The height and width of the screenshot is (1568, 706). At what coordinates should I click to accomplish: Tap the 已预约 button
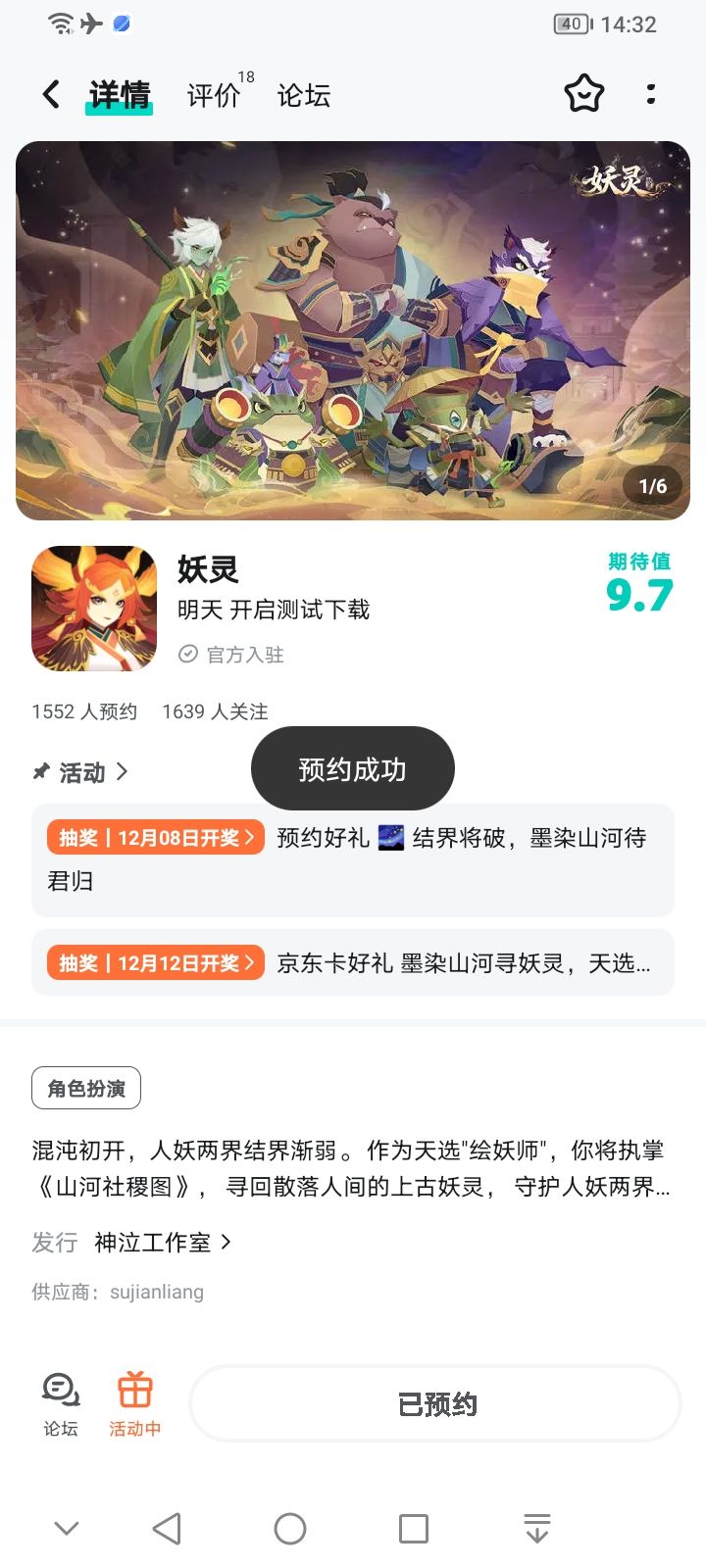pyautogui.click(x=434, y=1403)
